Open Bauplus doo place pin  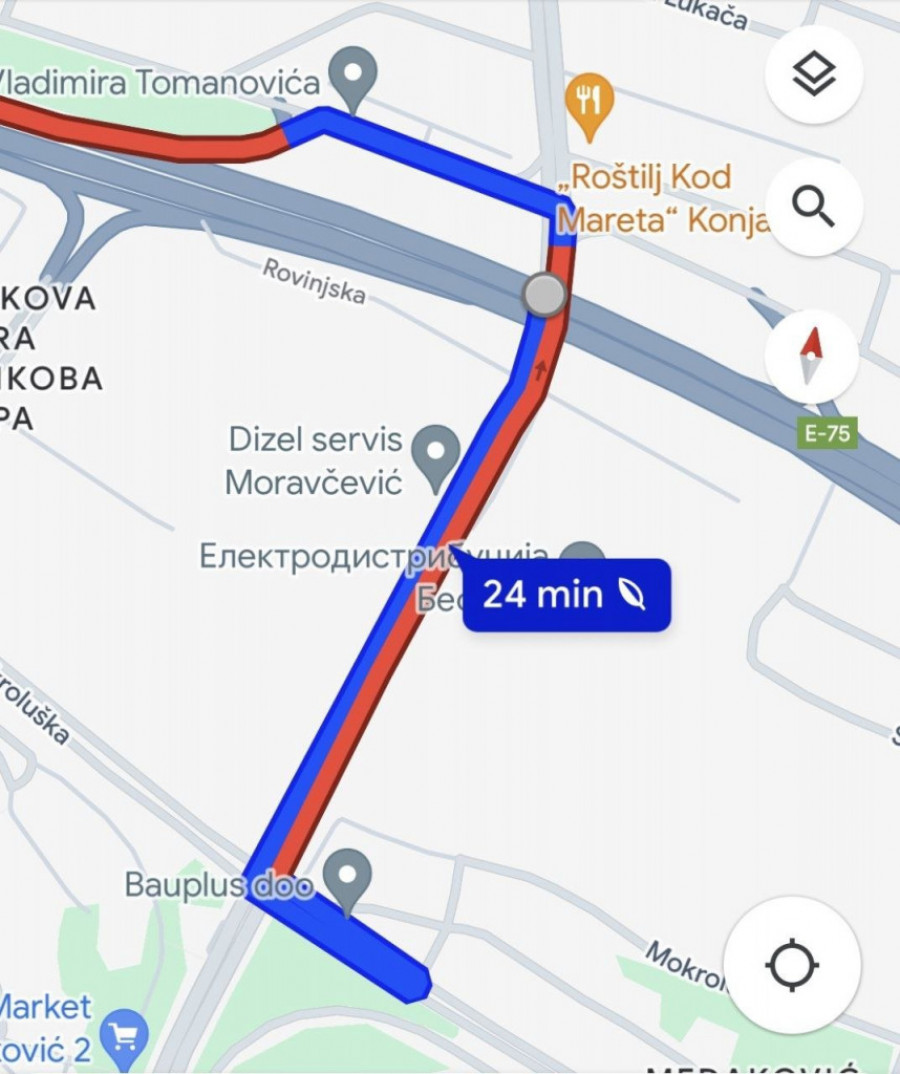pos(347,877)
